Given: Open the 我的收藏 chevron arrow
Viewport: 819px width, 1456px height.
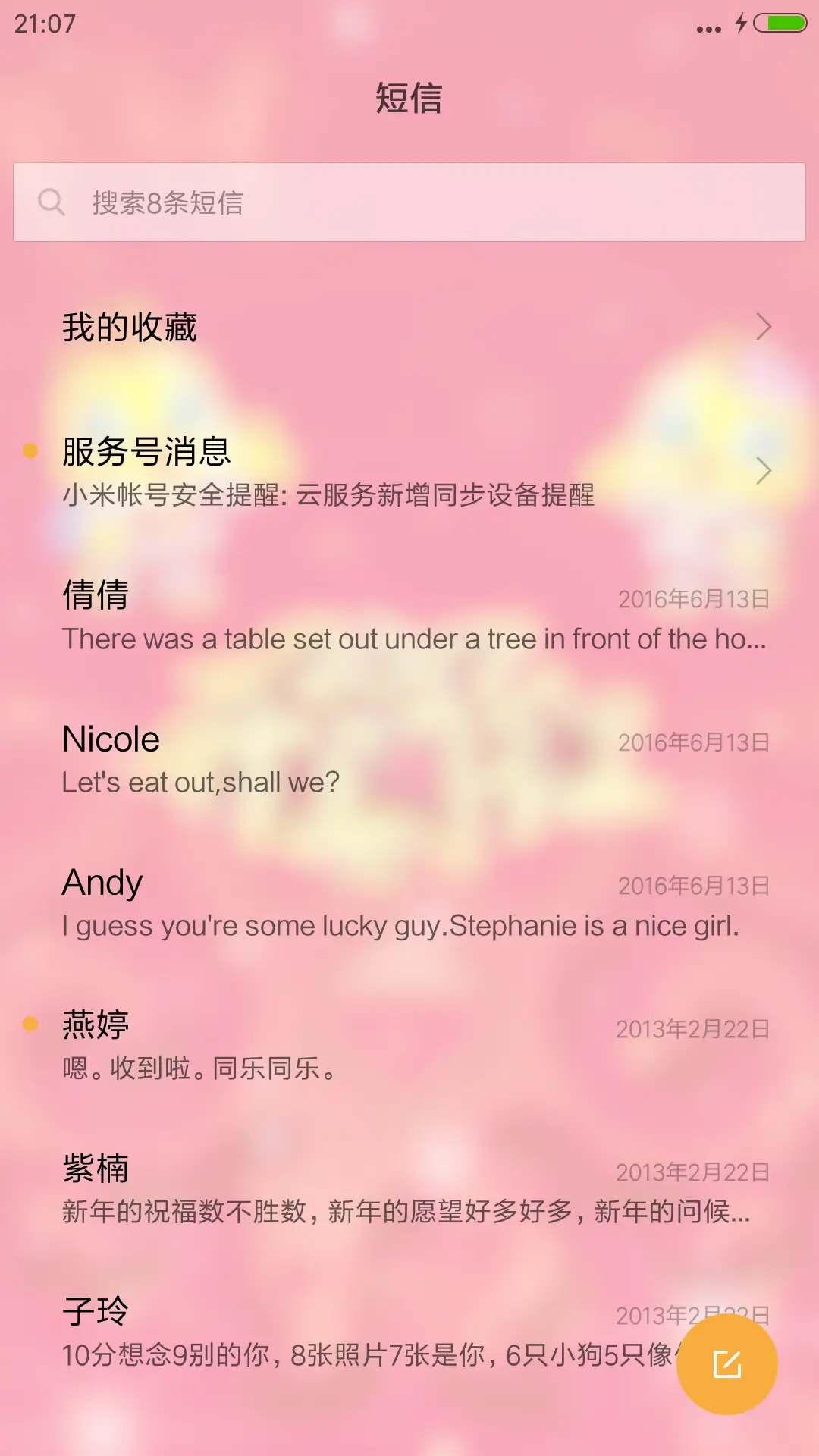Looking at the screenshot, I should pyautogui.click(x=766, y=328).
